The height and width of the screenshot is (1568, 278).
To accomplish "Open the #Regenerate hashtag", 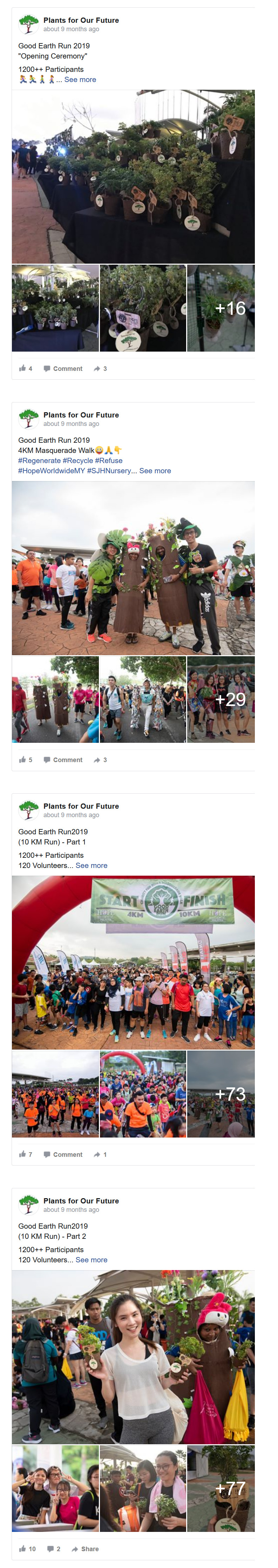I will pyautogui.click(x=39, y=461).
